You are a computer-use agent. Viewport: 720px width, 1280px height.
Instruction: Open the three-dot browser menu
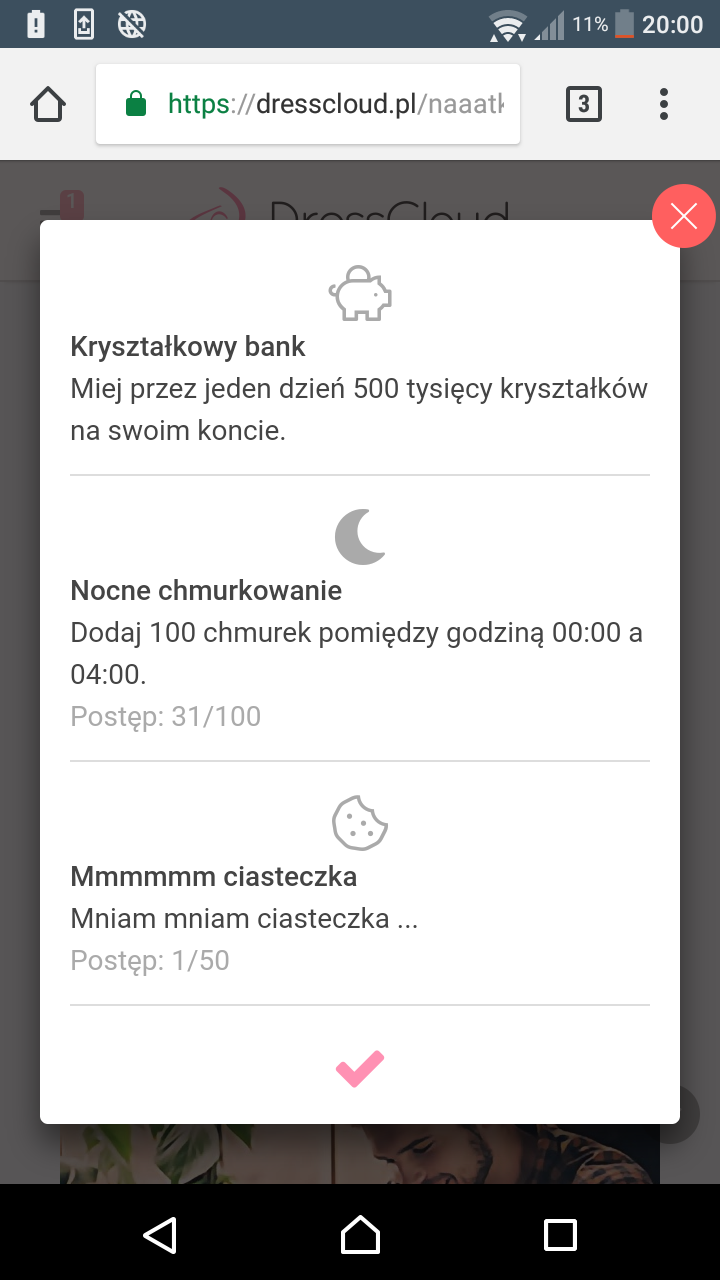coord(663,103)
